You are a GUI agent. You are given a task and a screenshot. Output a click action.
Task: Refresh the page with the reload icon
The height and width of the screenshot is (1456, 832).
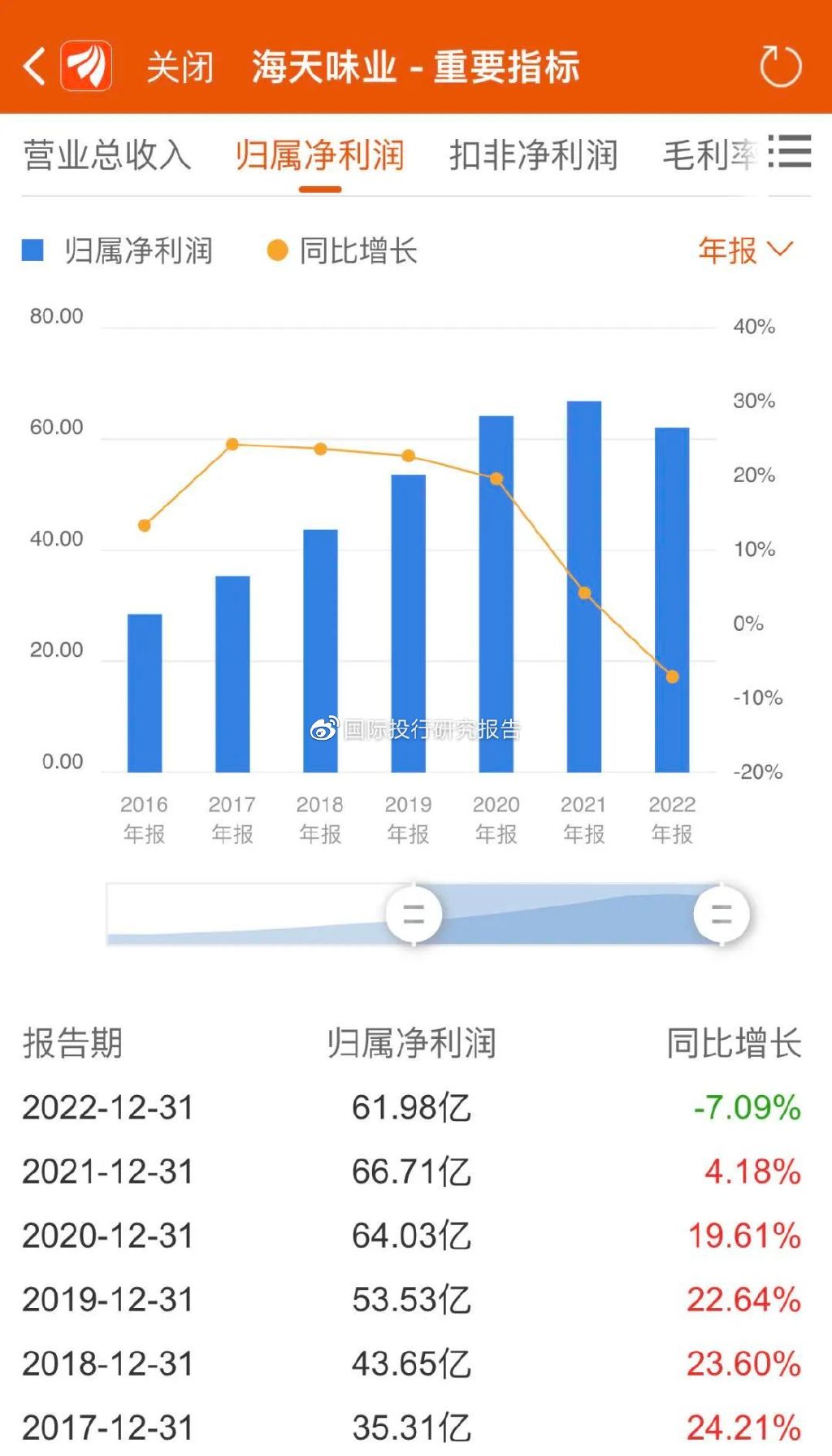780,67
